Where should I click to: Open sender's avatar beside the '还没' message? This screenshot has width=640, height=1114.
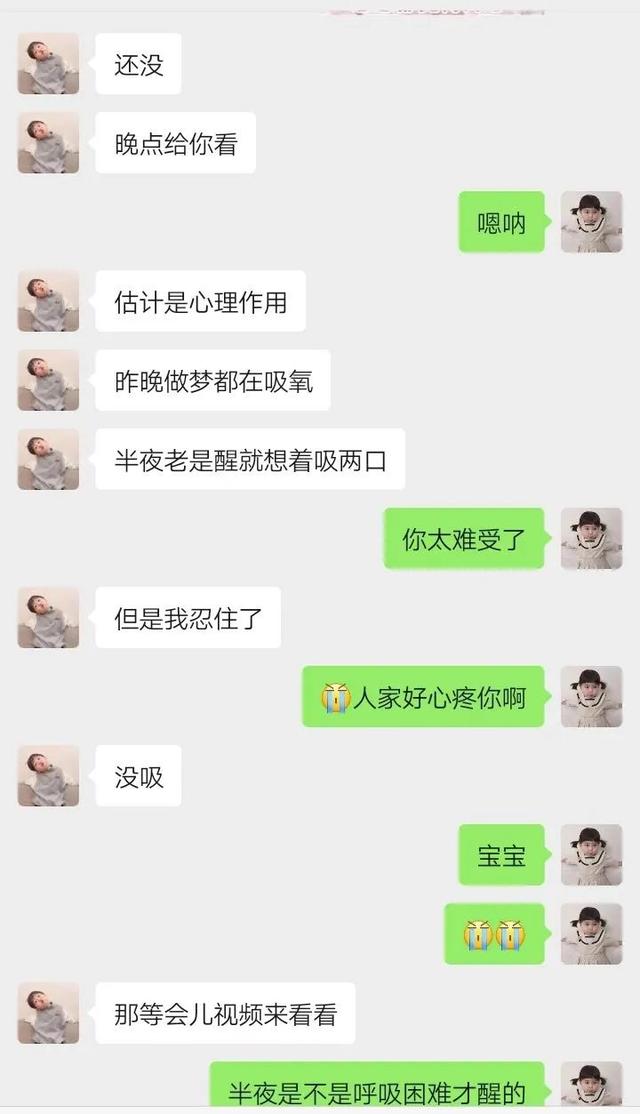tap(48, 64)
